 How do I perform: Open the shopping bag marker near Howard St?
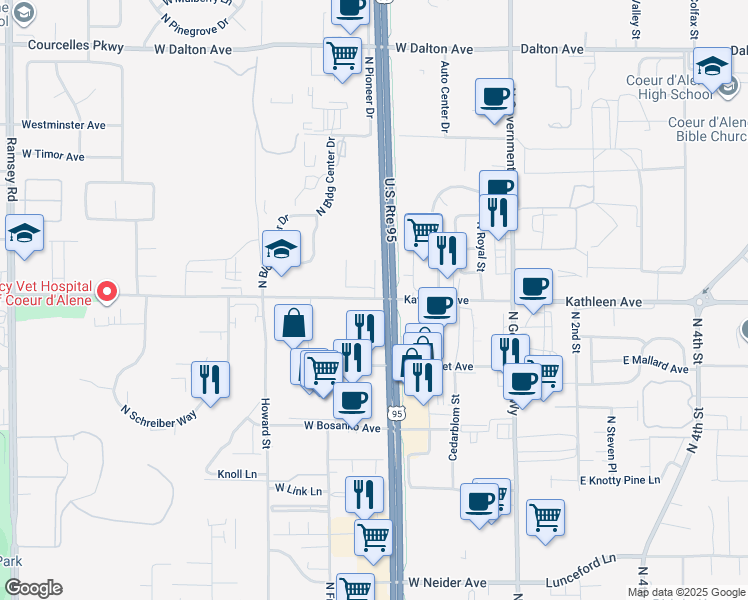(x=293, y=326)
